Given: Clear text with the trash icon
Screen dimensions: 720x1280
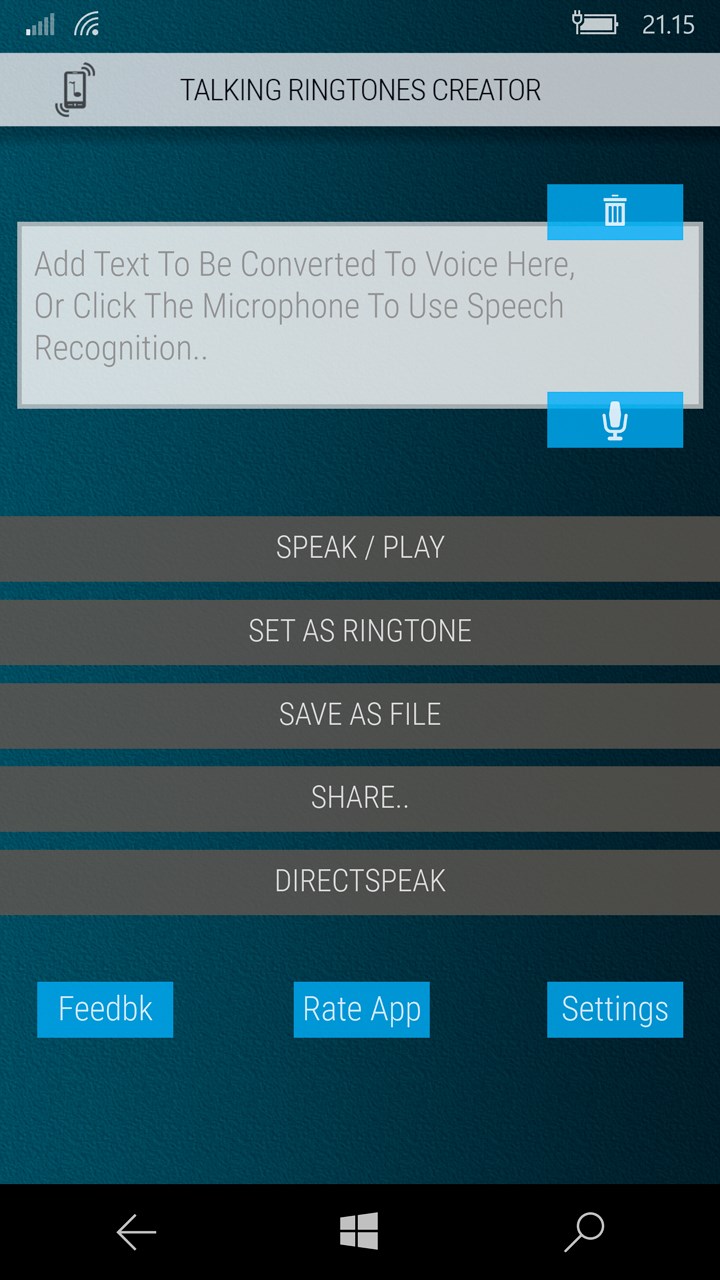Looking at the screenshot, I should 615,211.
